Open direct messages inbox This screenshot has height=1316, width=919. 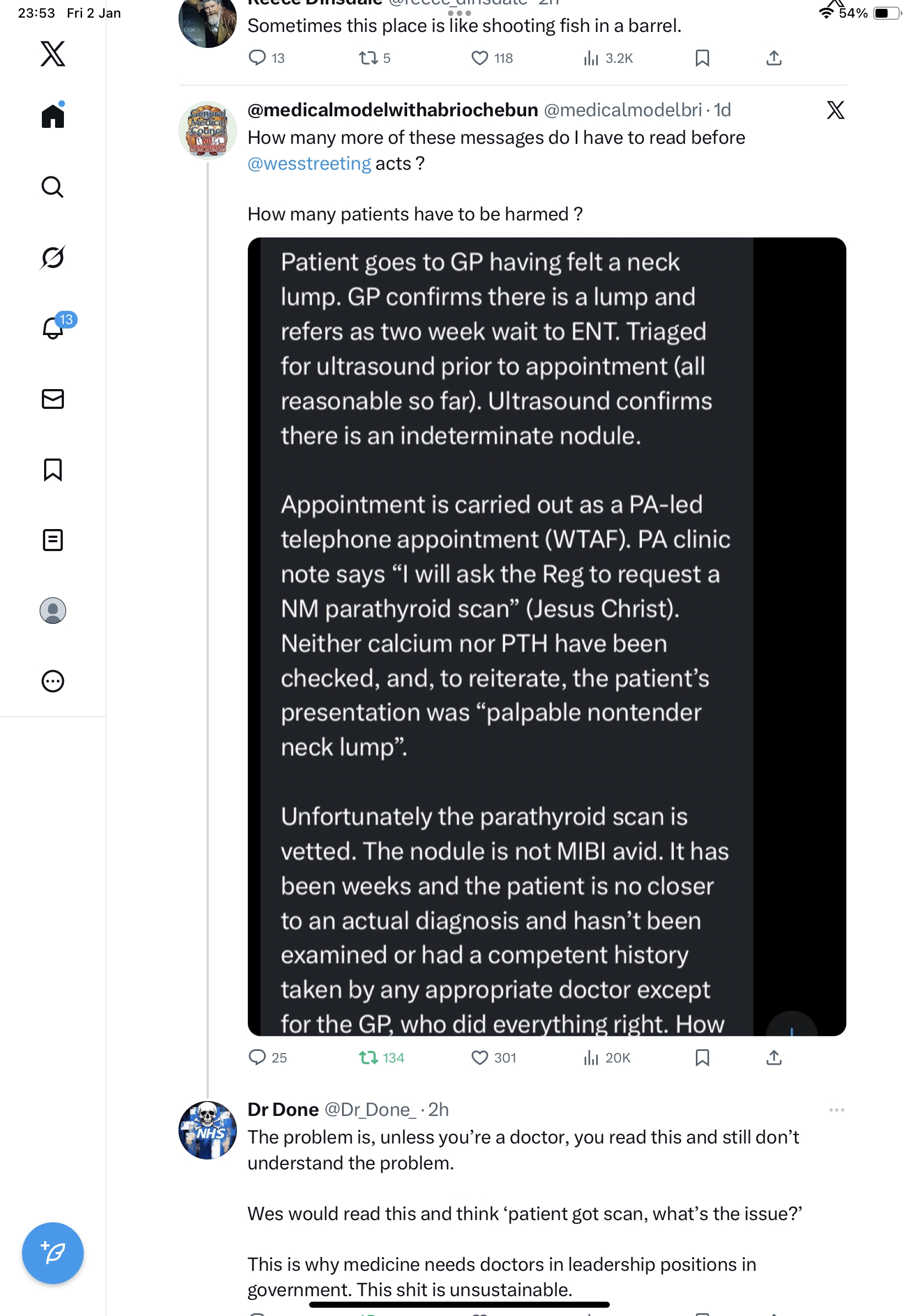tap(53, 399)
